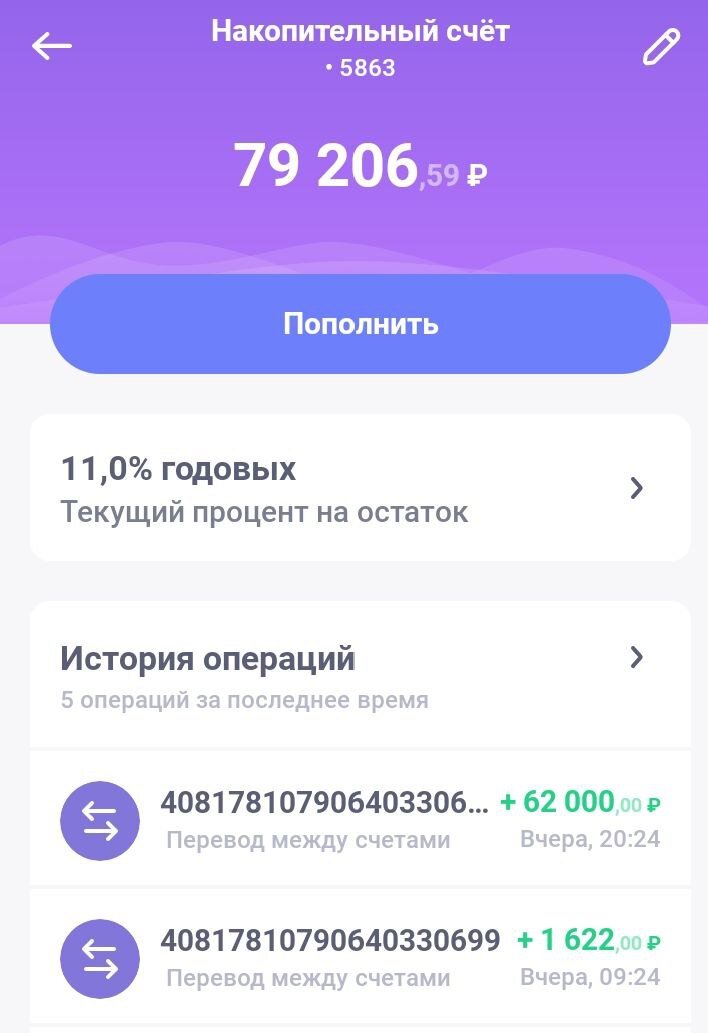This screenshot has height=1033, width=708.
Task: Open the +62 000 ₽ transfer operation
Action: [x=360, y=820]
